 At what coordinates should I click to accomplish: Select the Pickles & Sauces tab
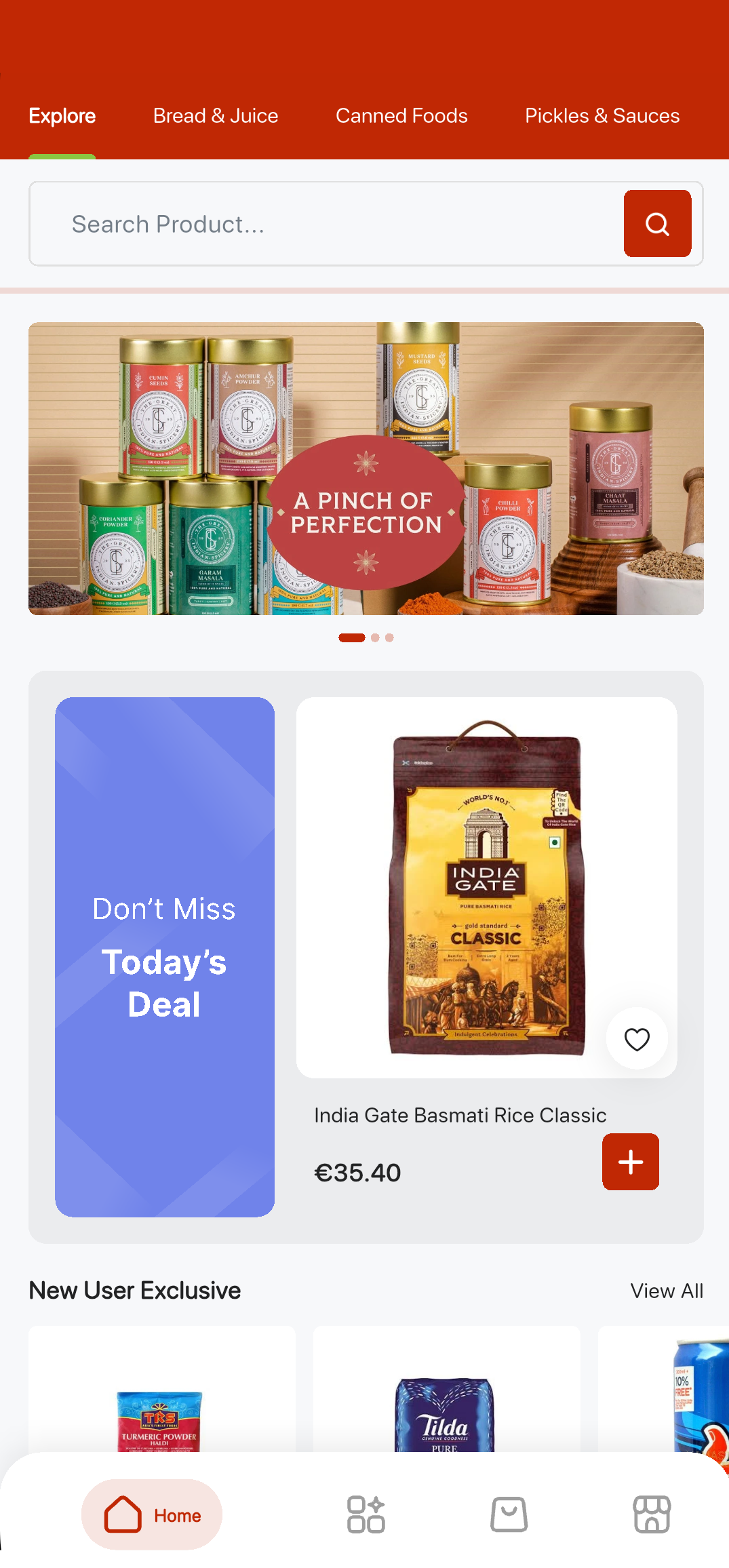pyautogui.click(x=602, y=116)
